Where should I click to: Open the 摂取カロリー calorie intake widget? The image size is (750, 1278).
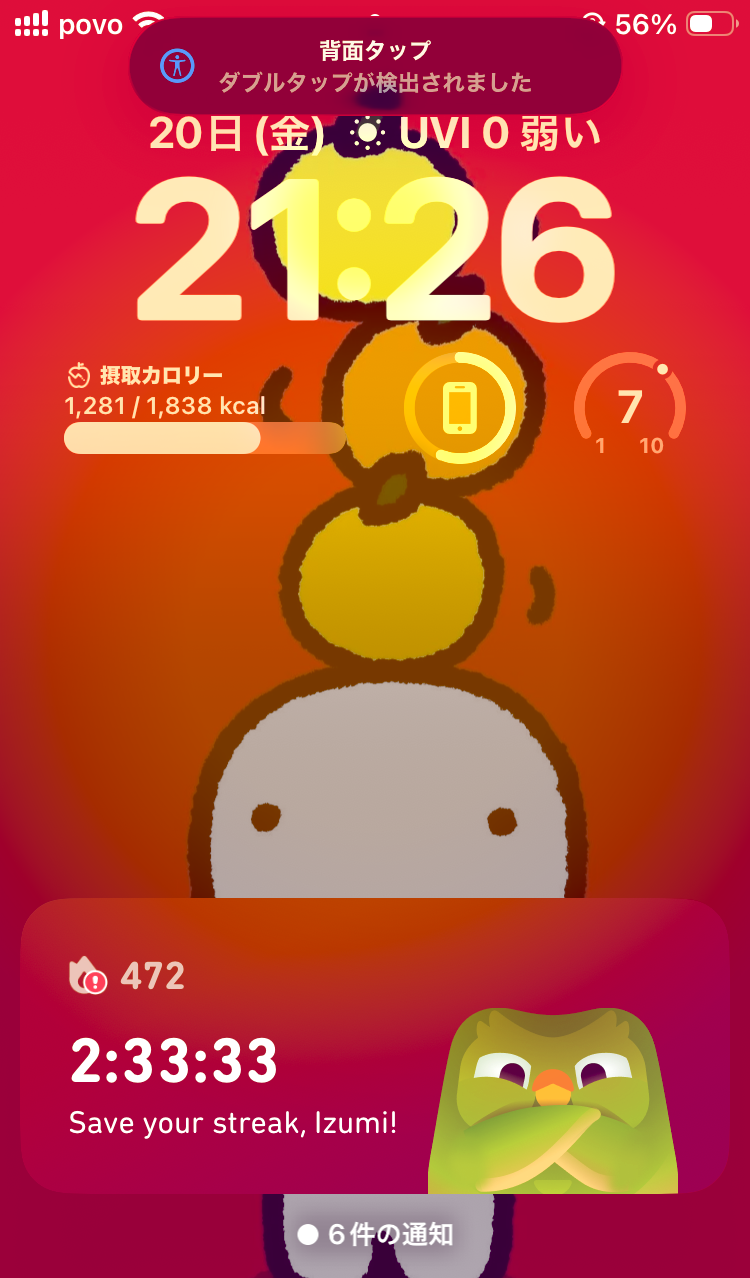[205, 410]
